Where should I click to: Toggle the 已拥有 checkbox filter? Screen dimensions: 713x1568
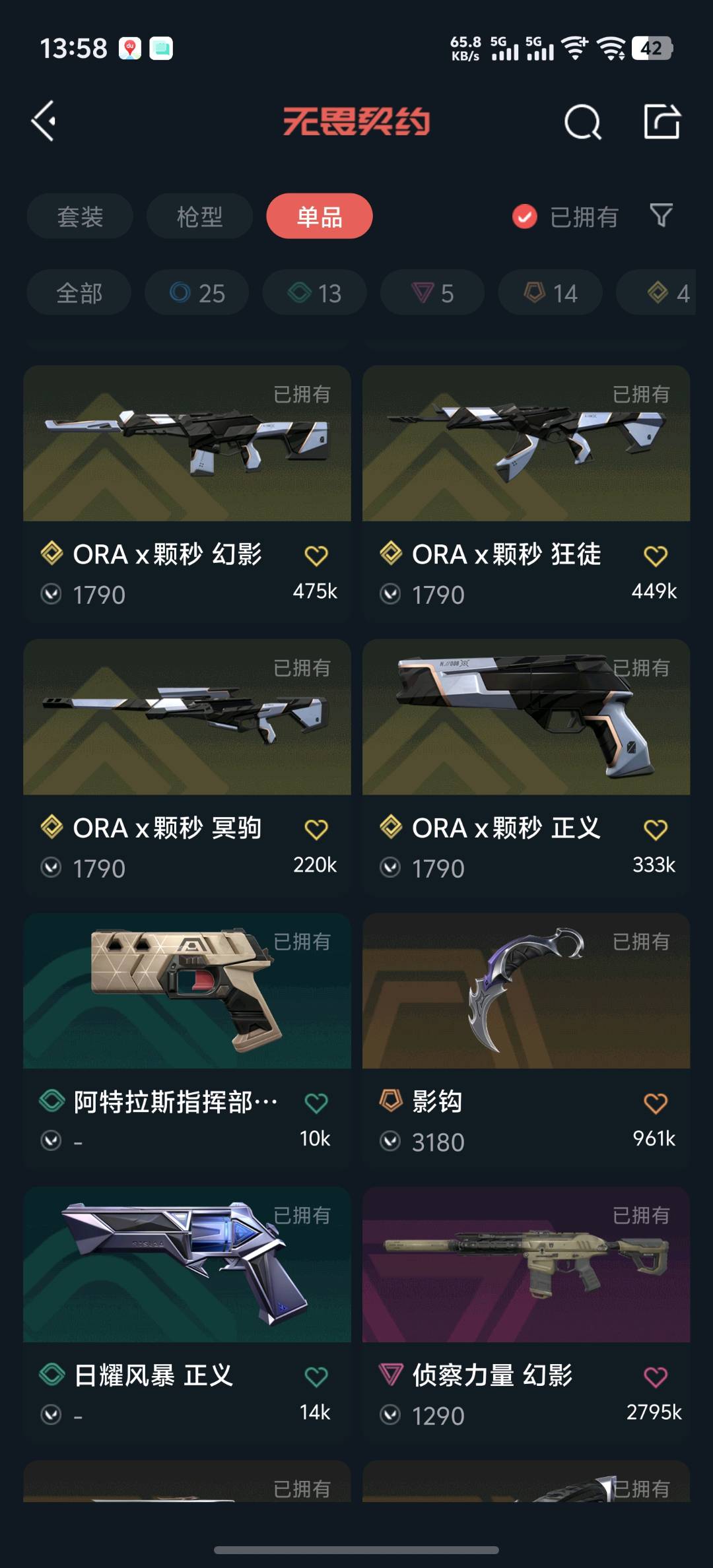pyautogui.click(x=564, y=216)
